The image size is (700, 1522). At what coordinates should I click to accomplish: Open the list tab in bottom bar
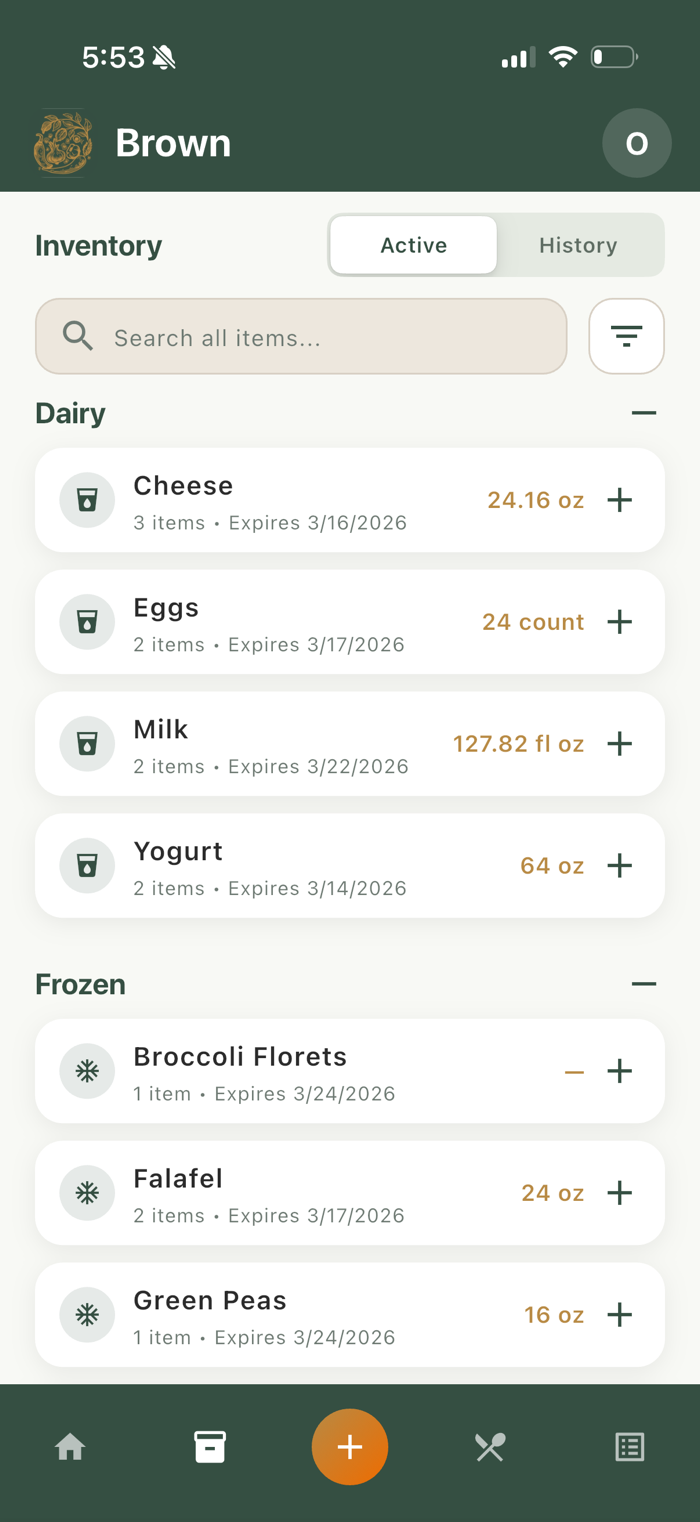click(x=630, y=1447)
